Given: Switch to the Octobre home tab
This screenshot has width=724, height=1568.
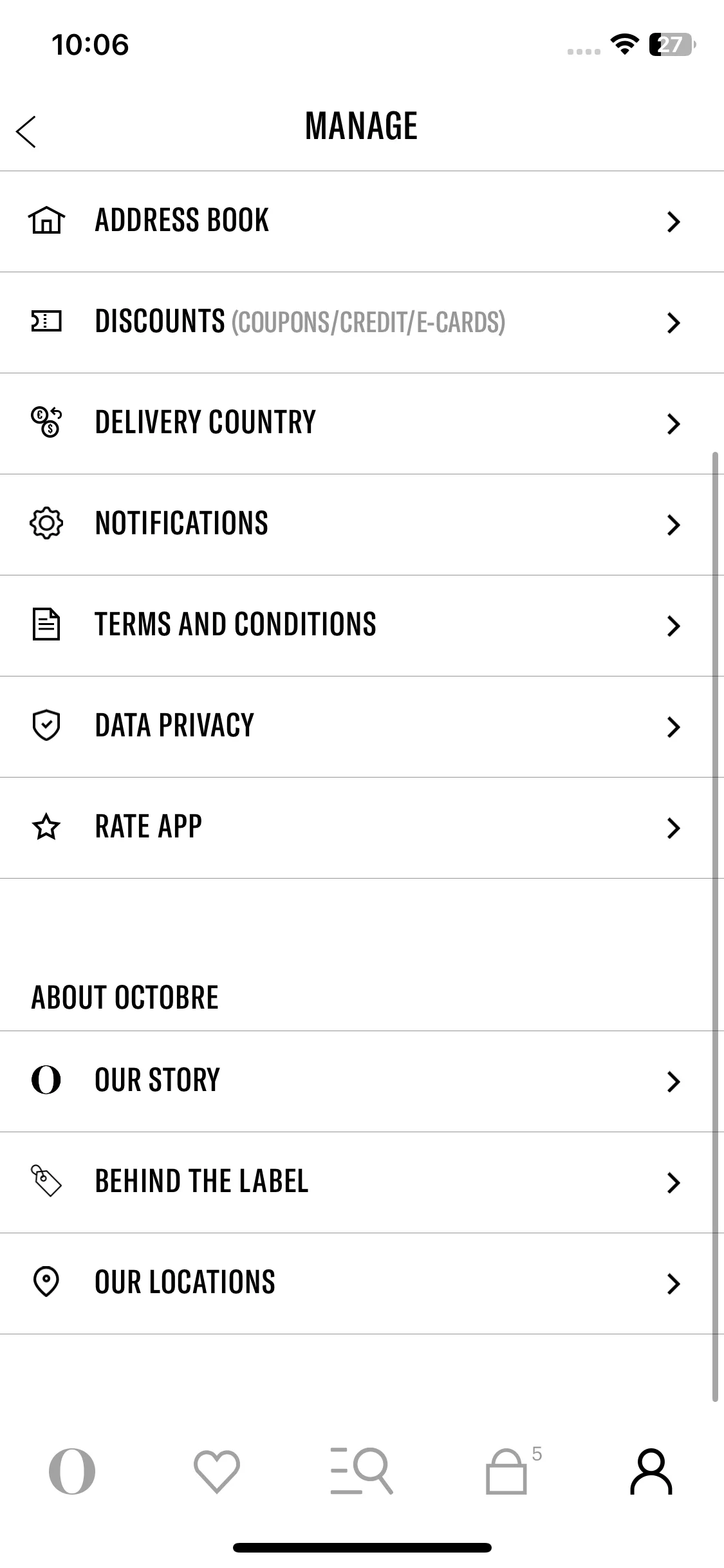Looking at the screenshot, I should click(72, 1471).
